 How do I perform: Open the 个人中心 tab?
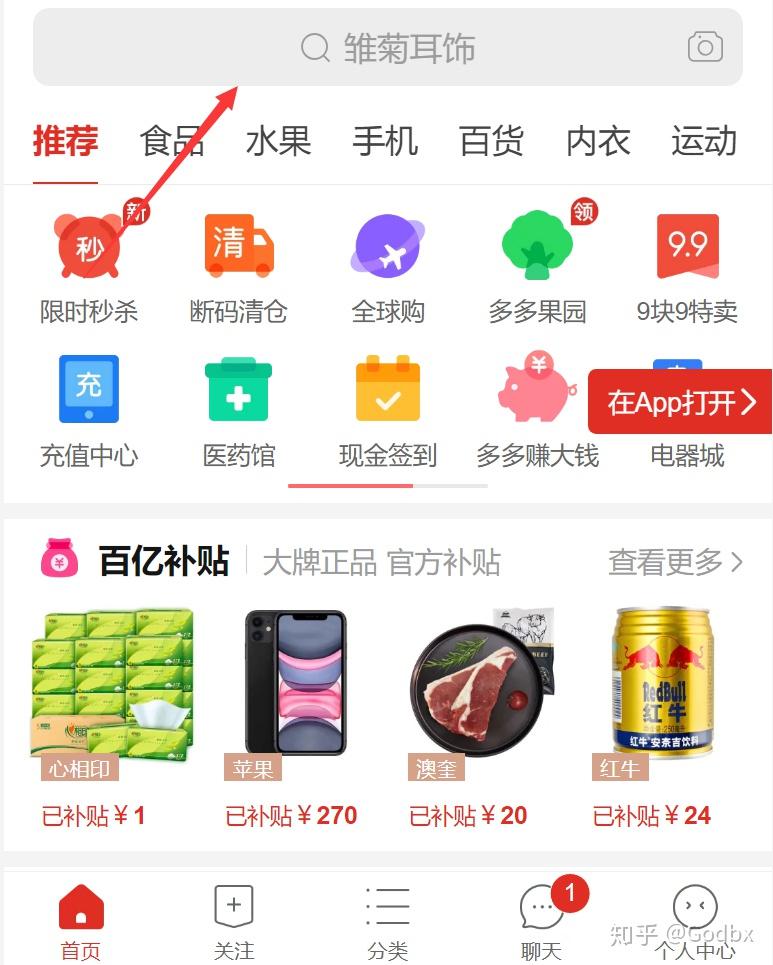coord(695,923)
